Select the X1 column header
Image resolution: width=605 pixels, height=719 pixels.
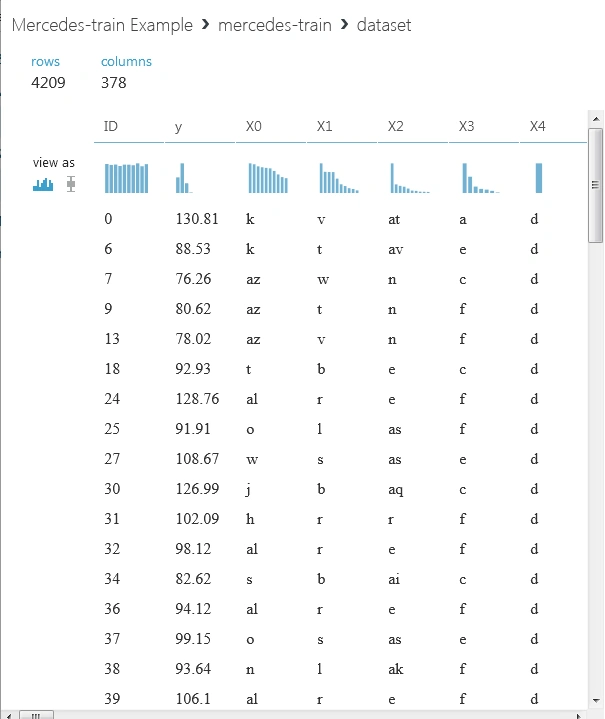point(324,126)
